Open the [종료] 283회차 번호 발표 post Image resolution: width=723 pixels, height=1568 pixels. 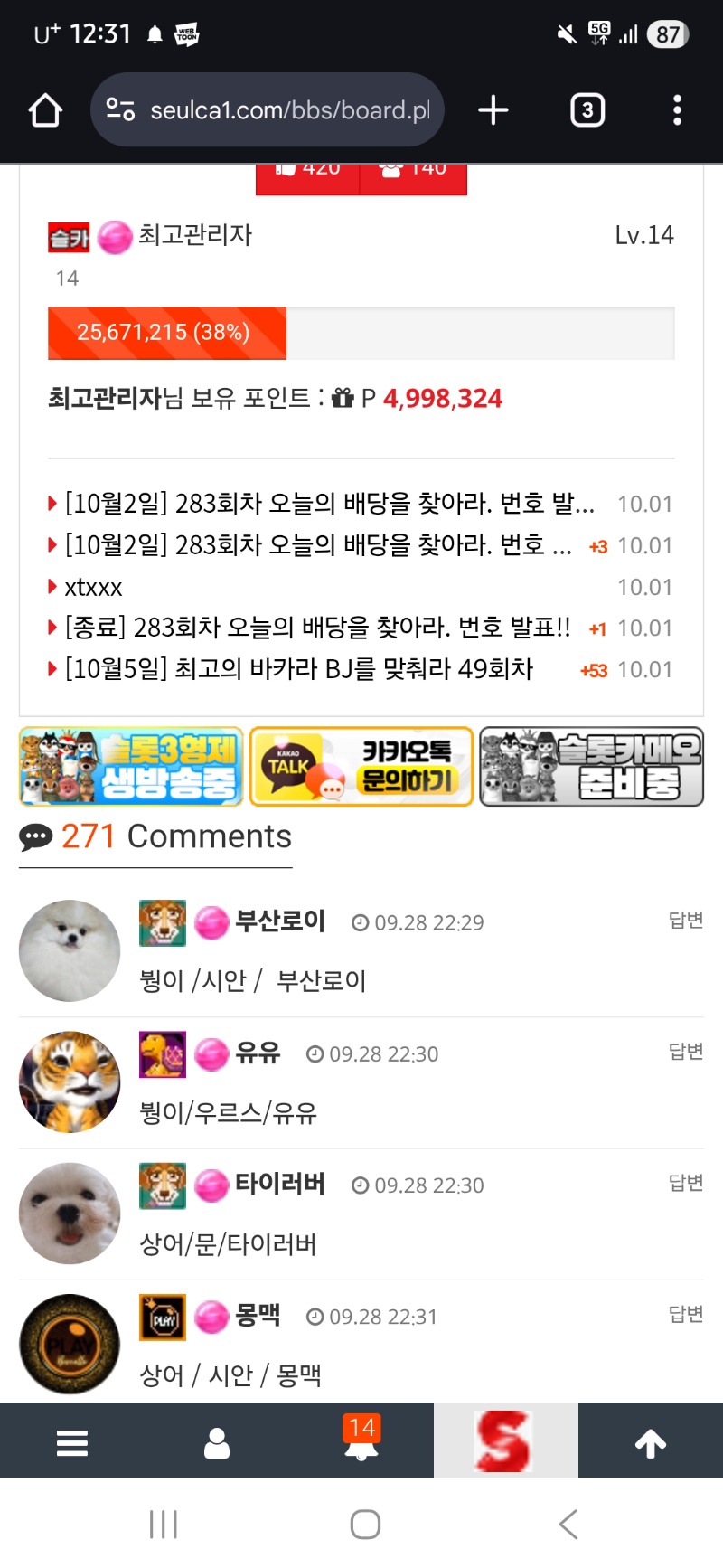click(316, 628)
